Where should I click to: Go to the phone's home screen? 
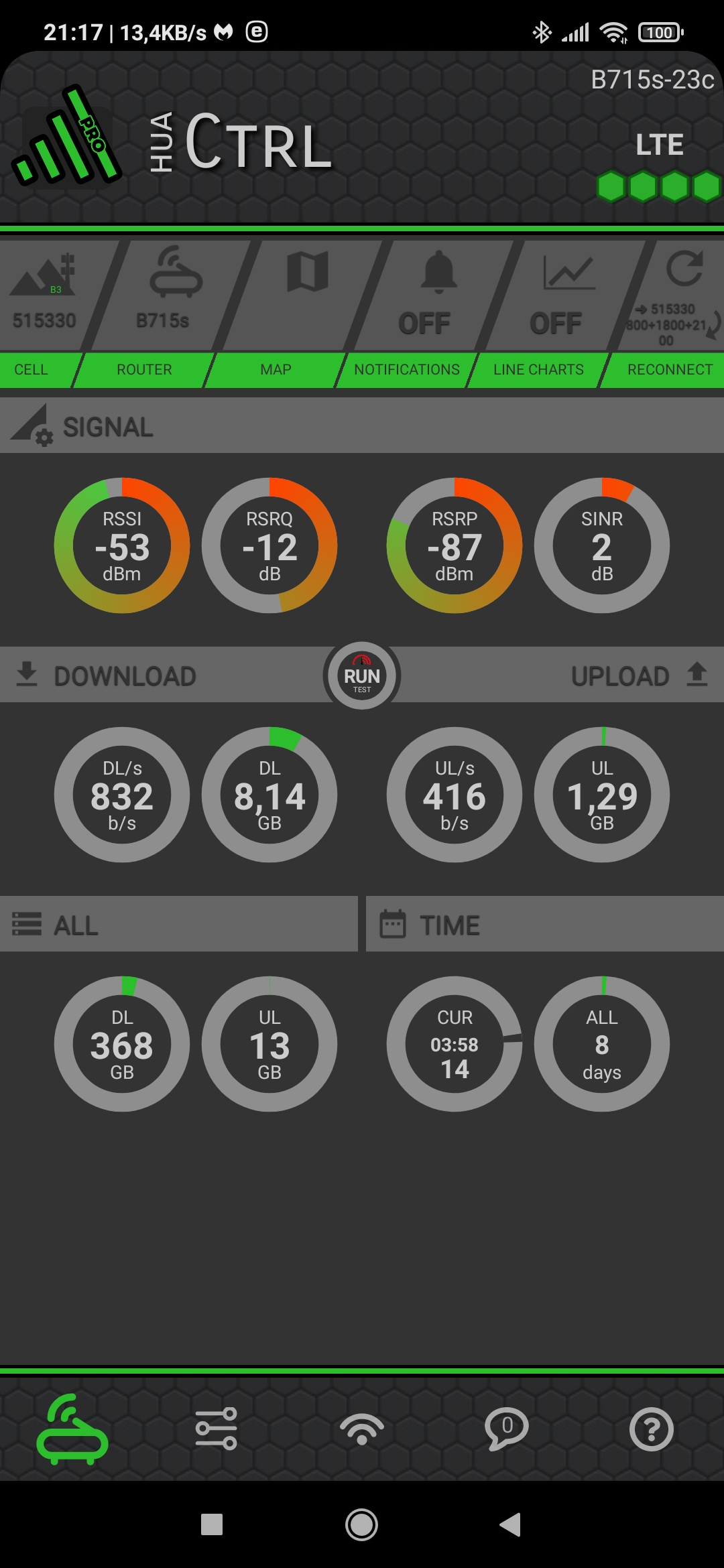[362, 1524]
